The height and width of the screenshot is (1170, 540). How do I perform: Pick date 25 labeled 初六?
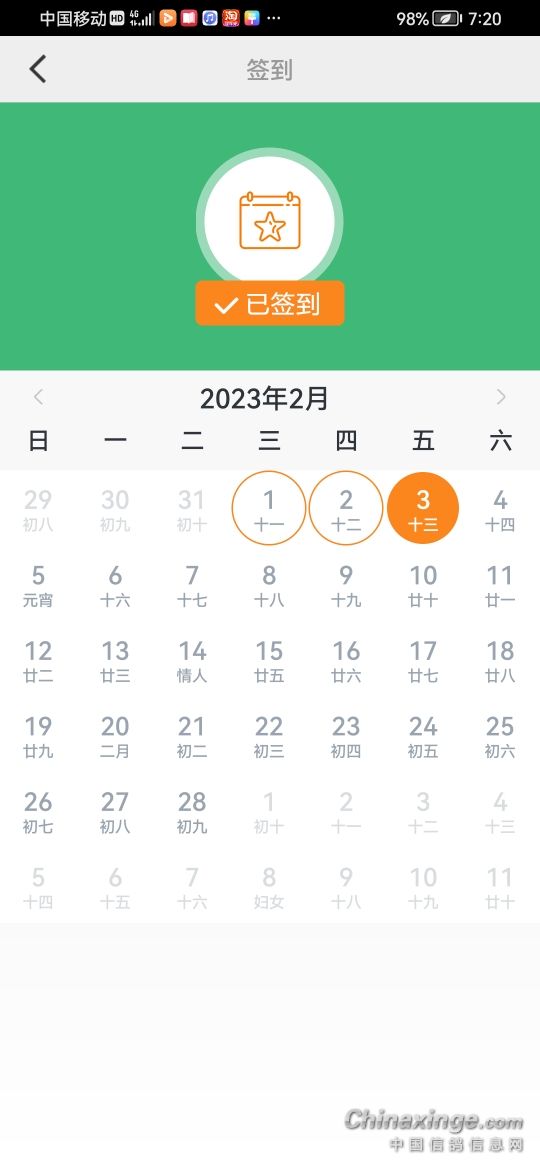tap(500, 736)
